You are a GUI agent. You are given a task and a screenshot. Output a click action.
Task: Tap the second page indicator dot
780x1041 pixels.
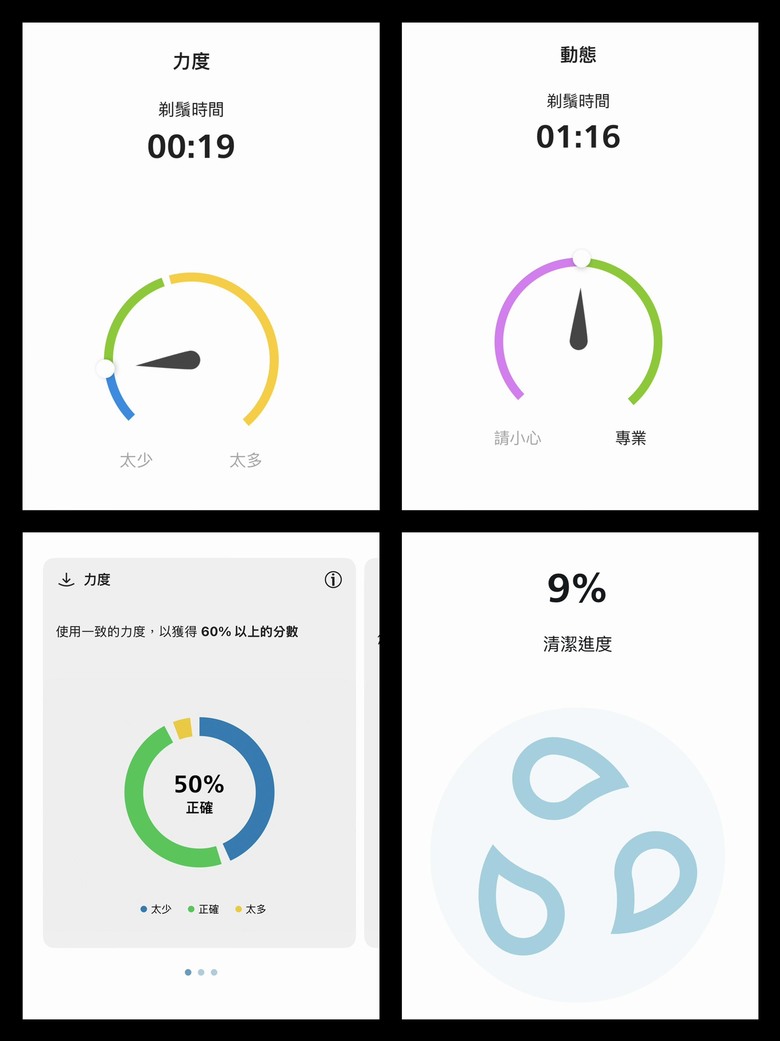tap(201, 971)
